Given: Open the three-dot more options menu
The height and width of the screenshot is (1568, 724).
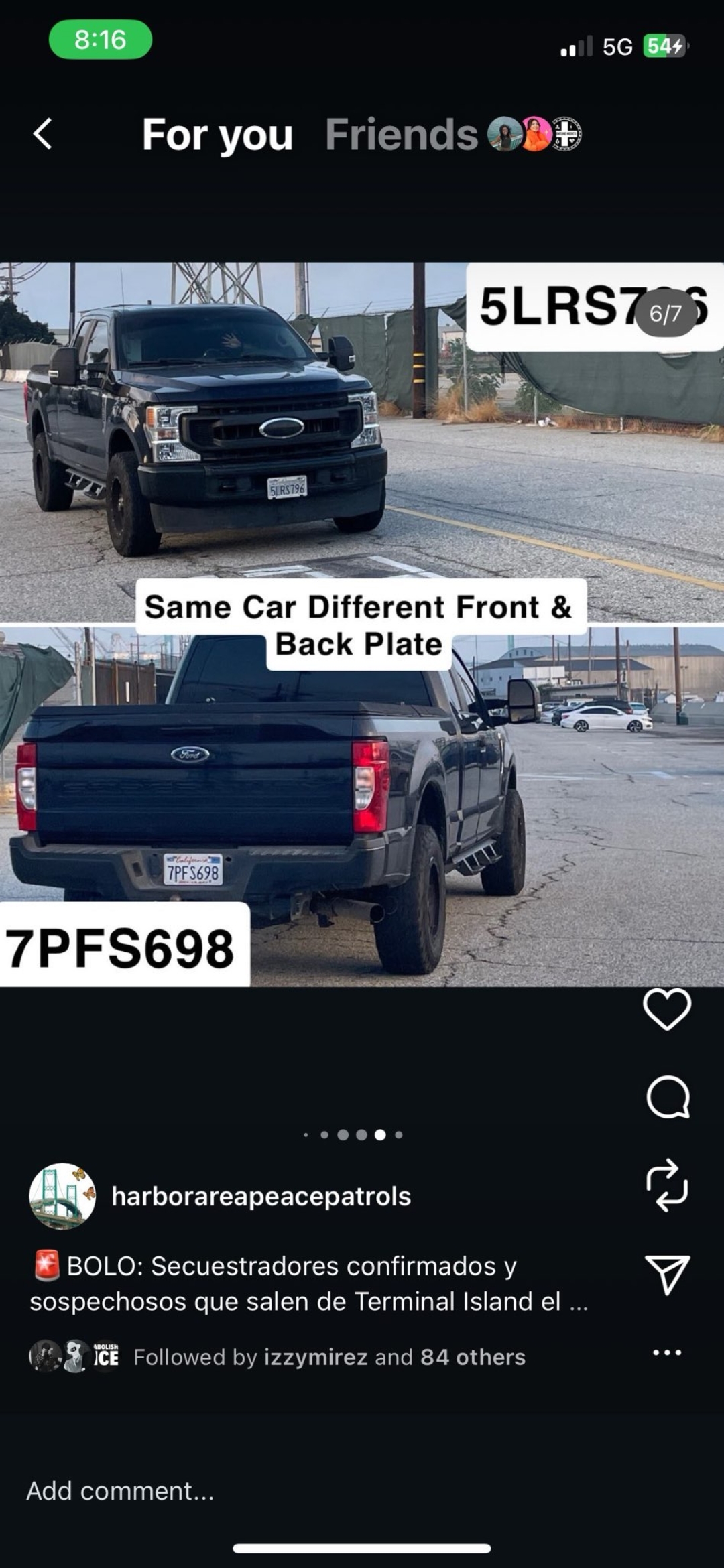Looking at the screenshot, I should 667,1352.
